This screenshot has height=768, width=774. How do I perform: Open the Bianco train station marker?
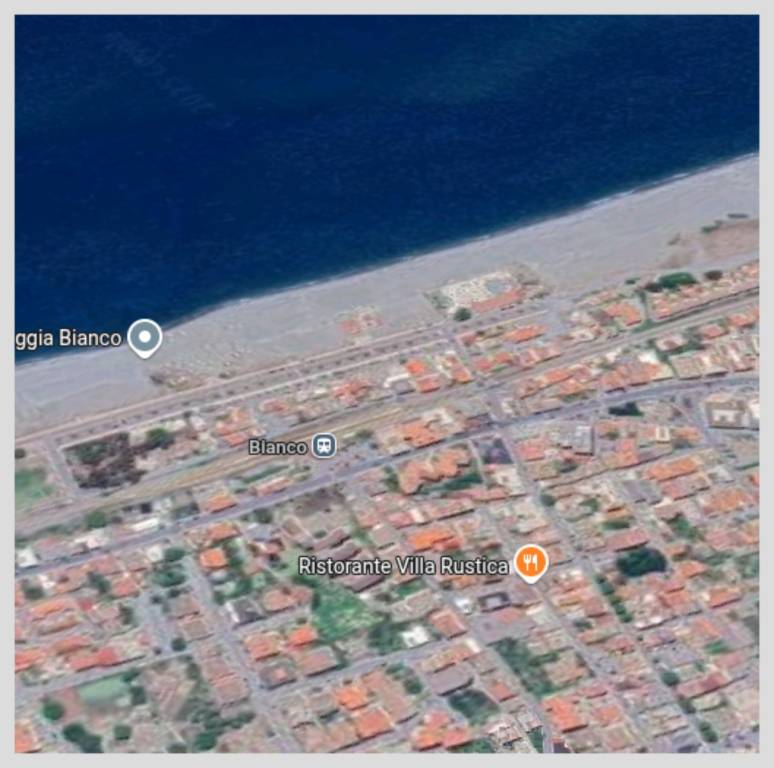coord(323,446)
